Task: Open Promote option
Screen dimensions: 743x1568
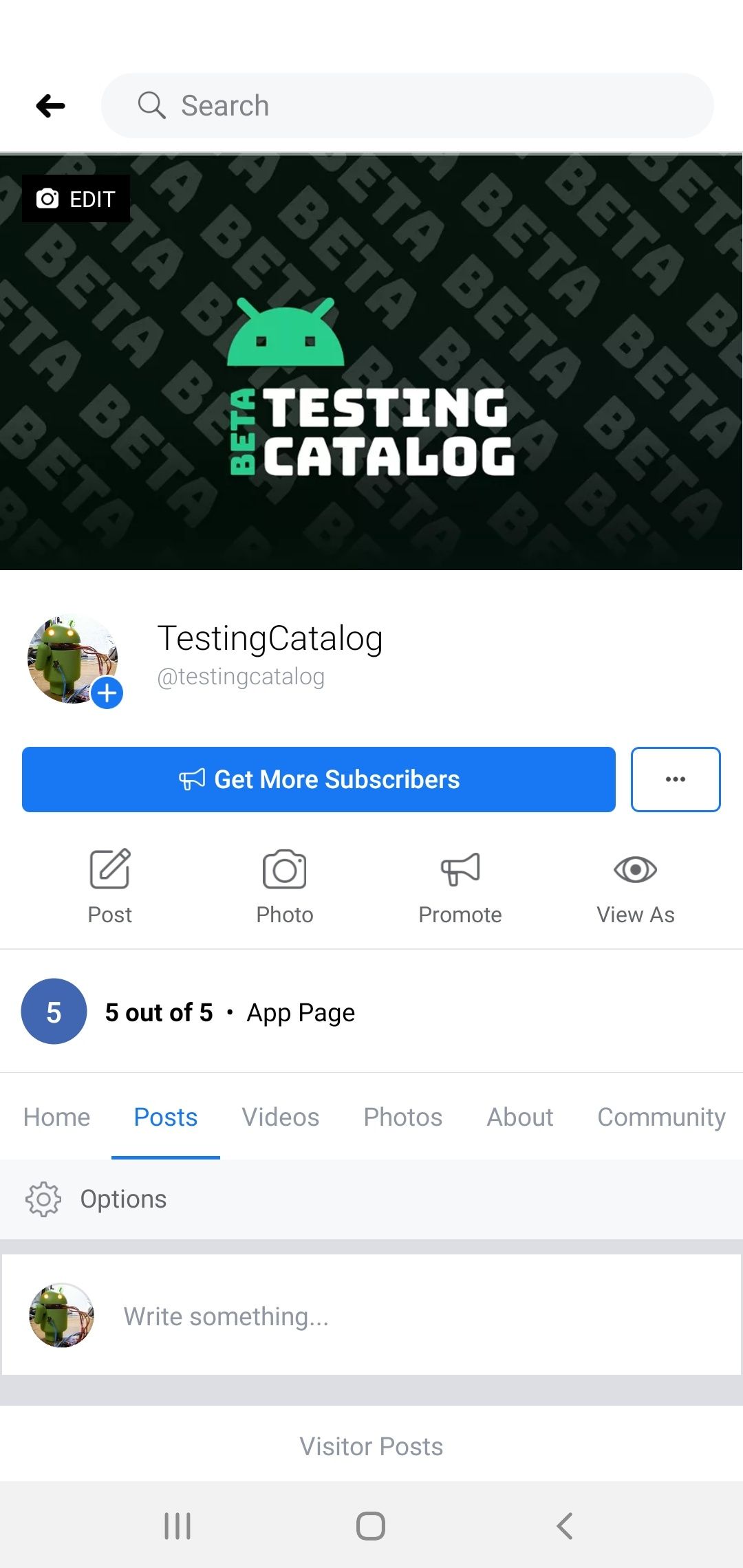Action: coord(460,886)
